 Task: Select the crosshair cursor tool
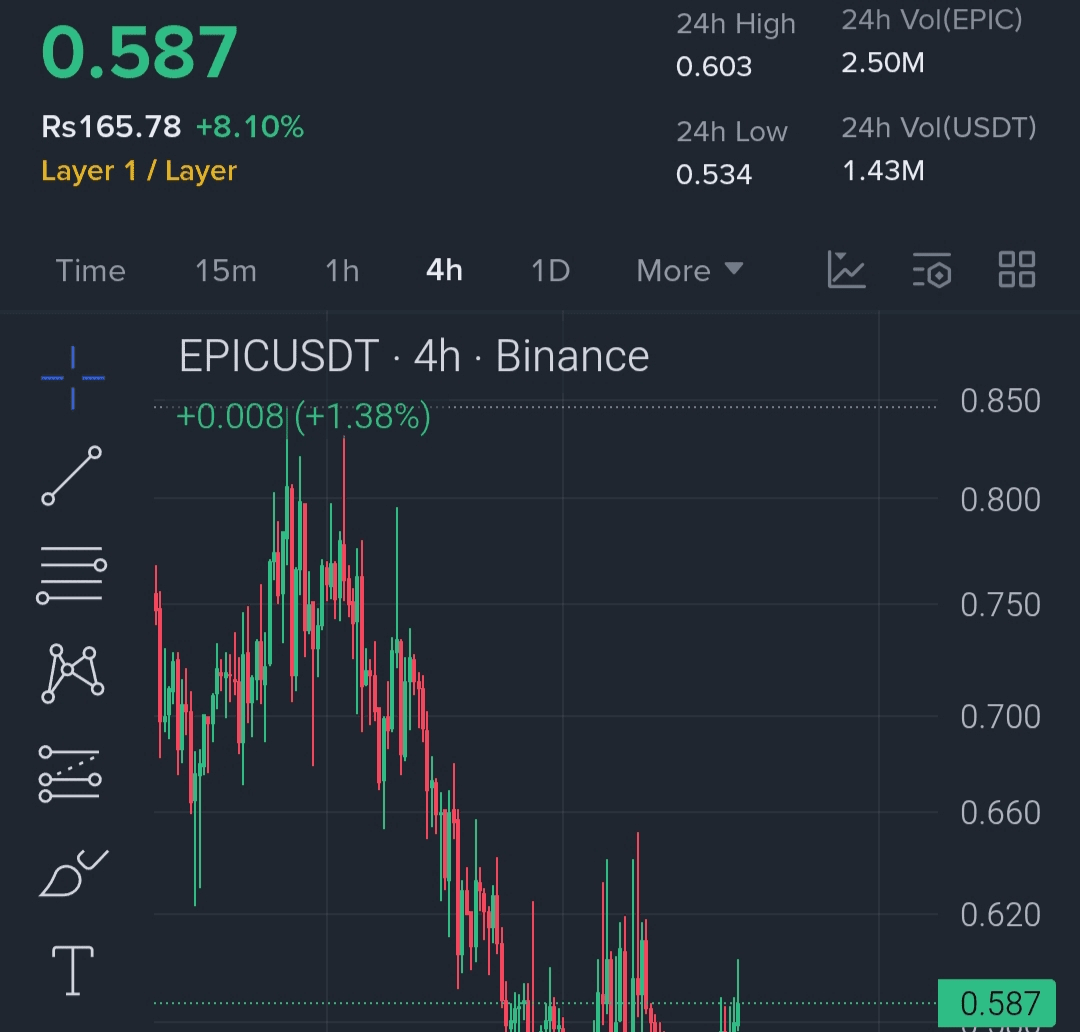click(73, 378)
